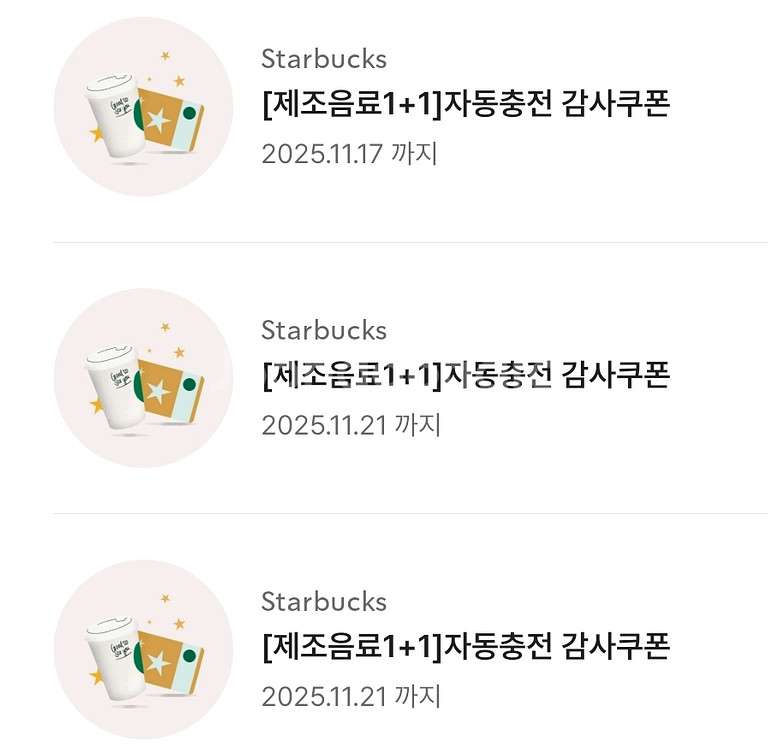Image resolution: width=768 pixels, height=750 pixels.
Task: Open the coupon valid until 2025.11.17
Action: click(464, 106)
